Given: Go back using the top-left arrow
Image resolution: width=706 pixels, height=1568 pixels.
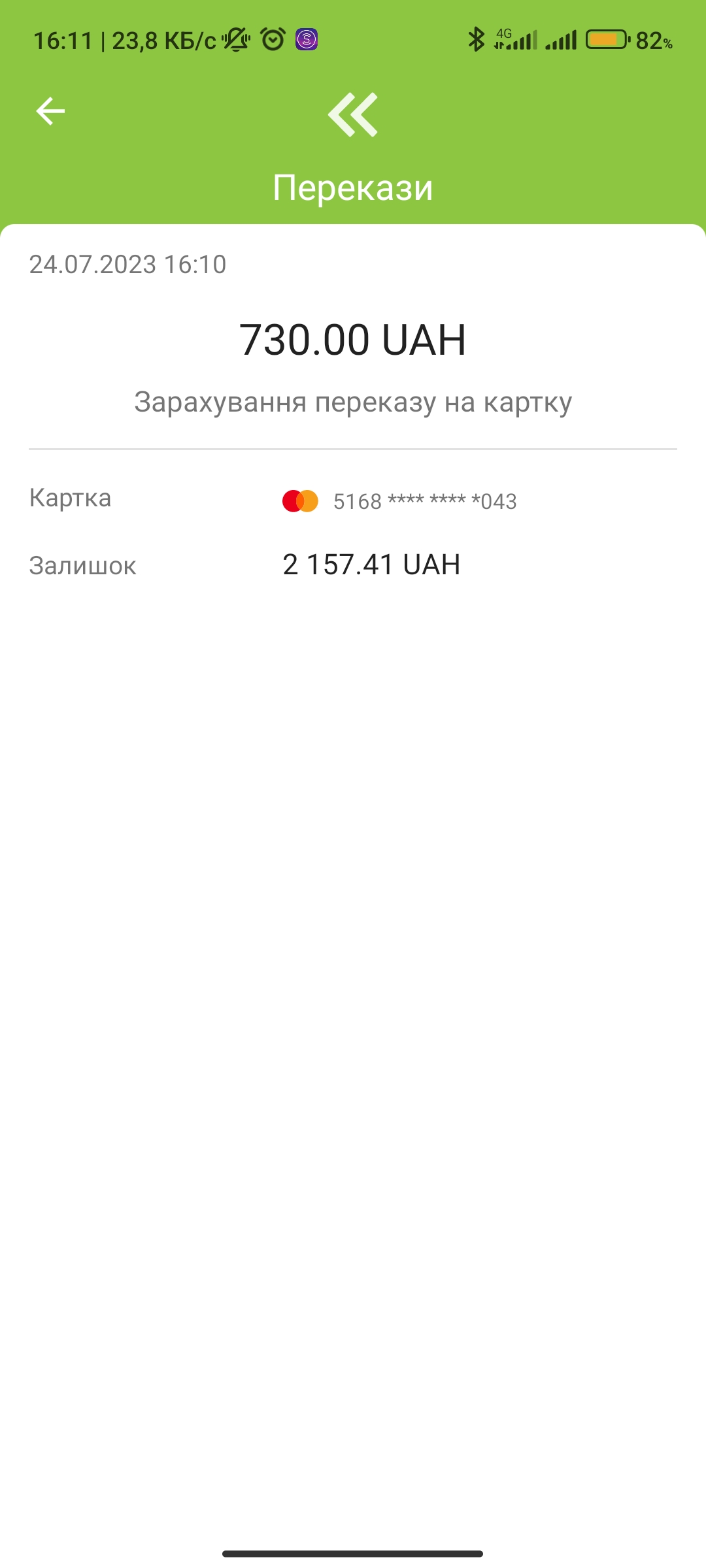Looking at the screenshot, I should [50, 111].
